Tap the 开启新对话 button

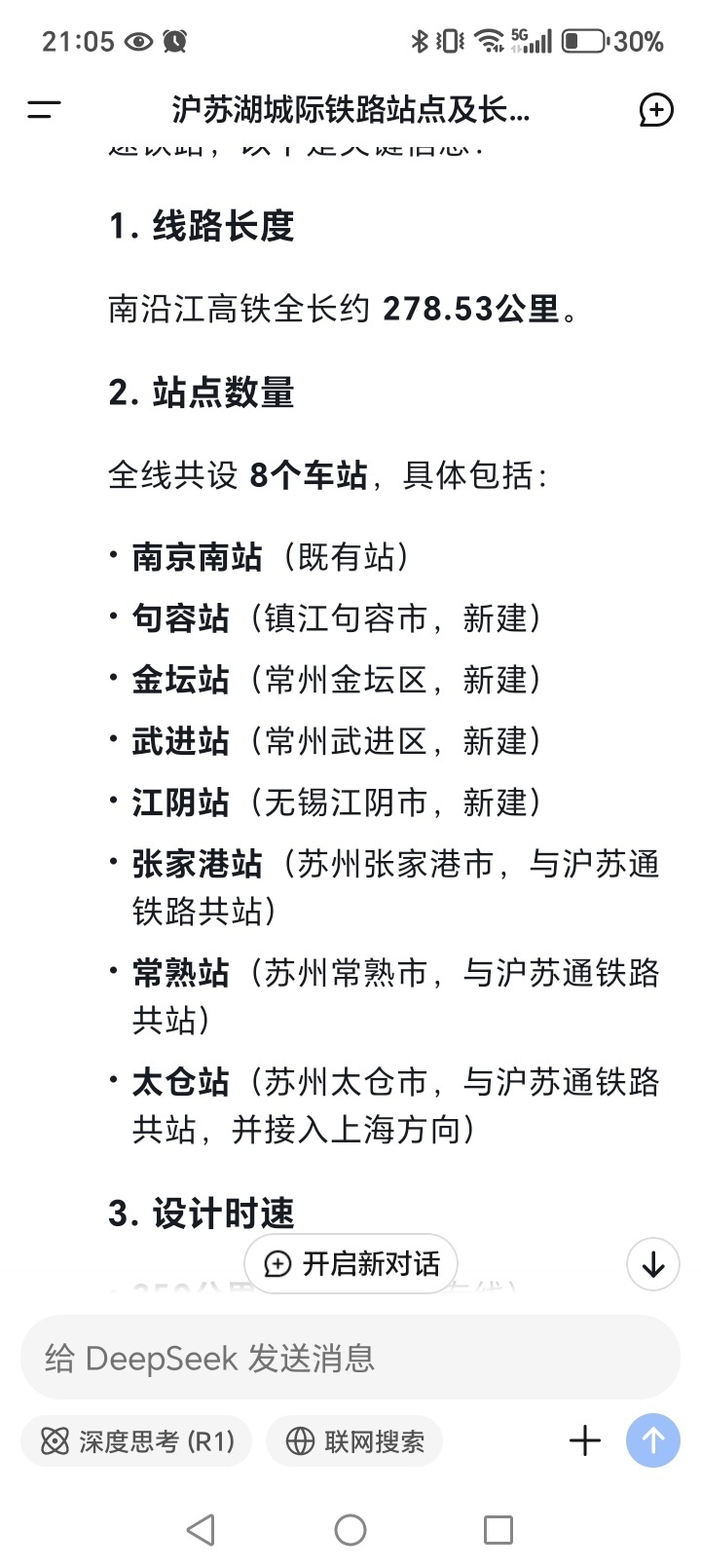coord(351,1264)
